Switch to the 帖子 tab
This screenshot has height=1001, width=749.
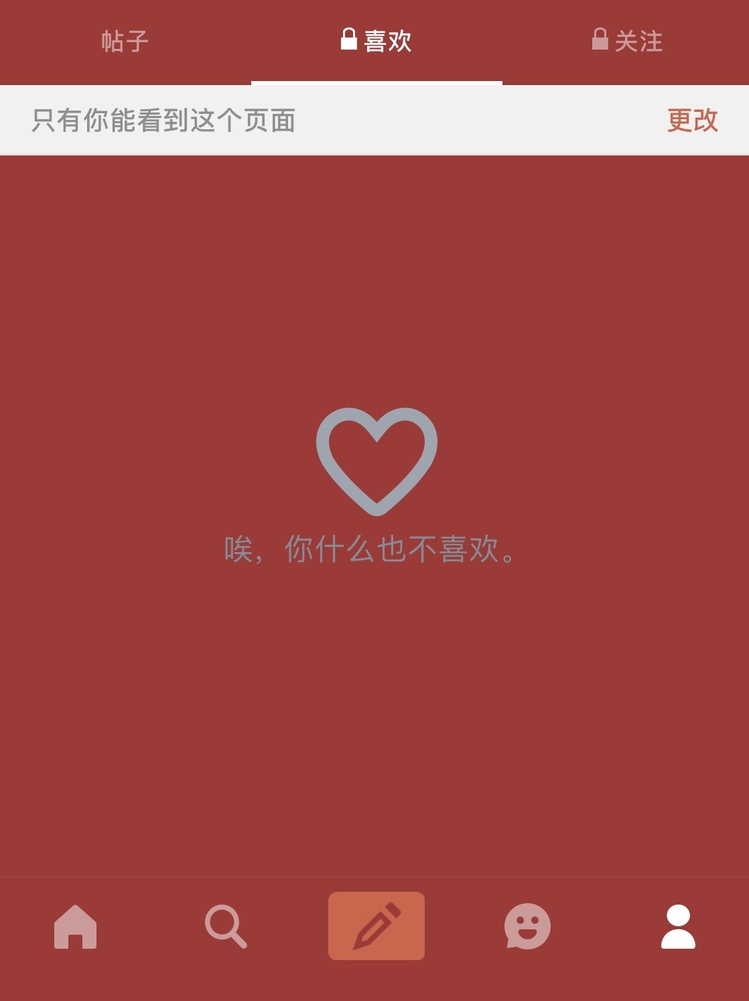click(125, 41)
